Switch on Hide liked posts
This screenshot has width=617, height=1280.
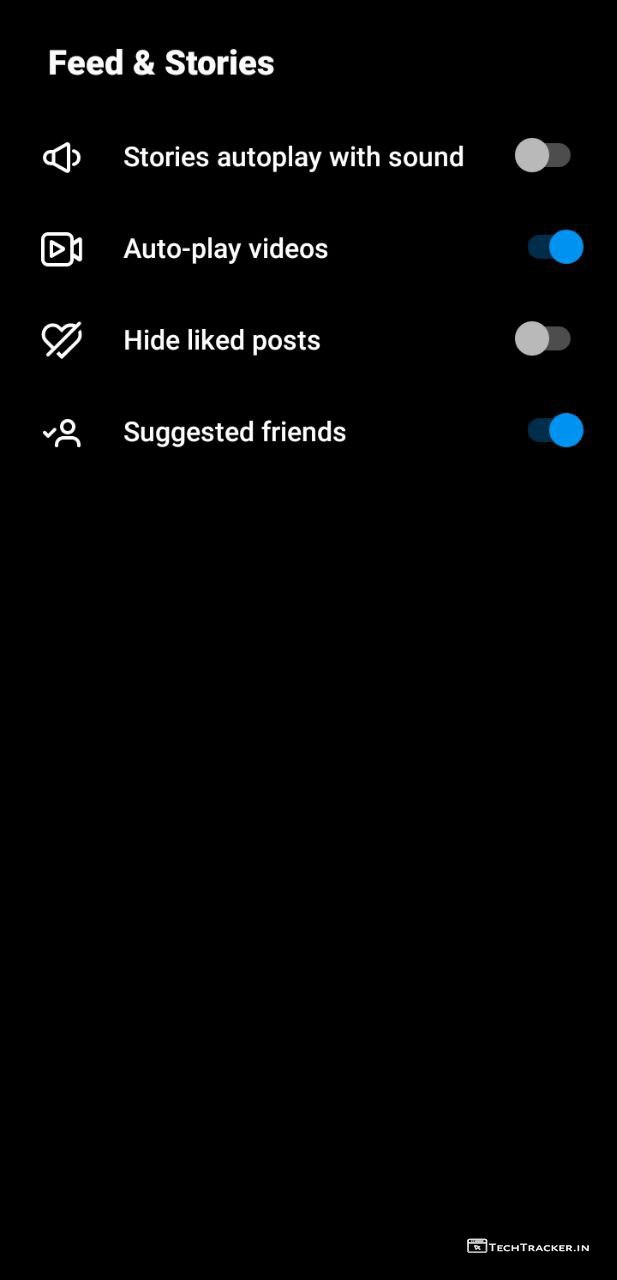542,339
